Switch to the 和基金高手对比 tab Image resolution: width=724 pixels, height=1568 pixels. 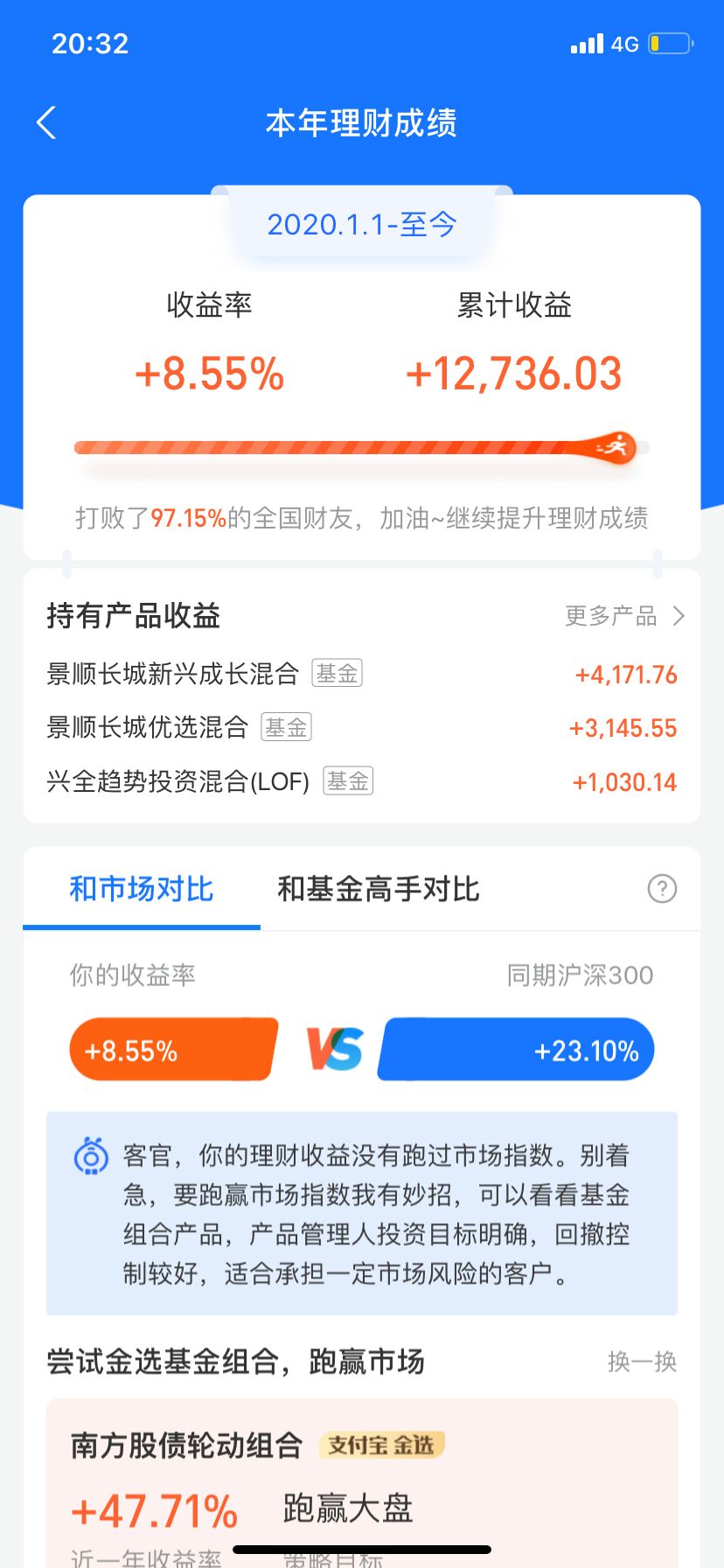click(x=378, y=888)
